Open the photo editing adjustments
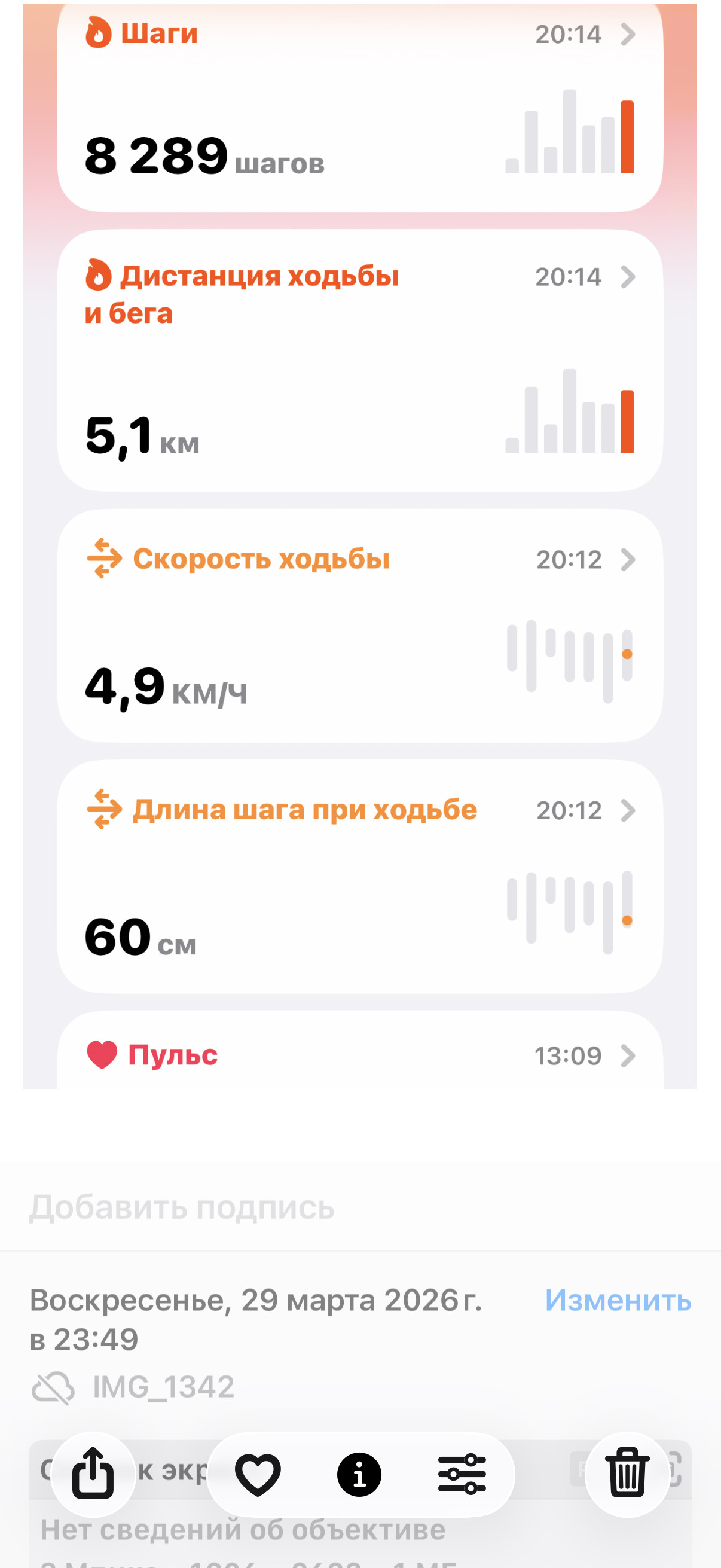 click(462, 1474)
